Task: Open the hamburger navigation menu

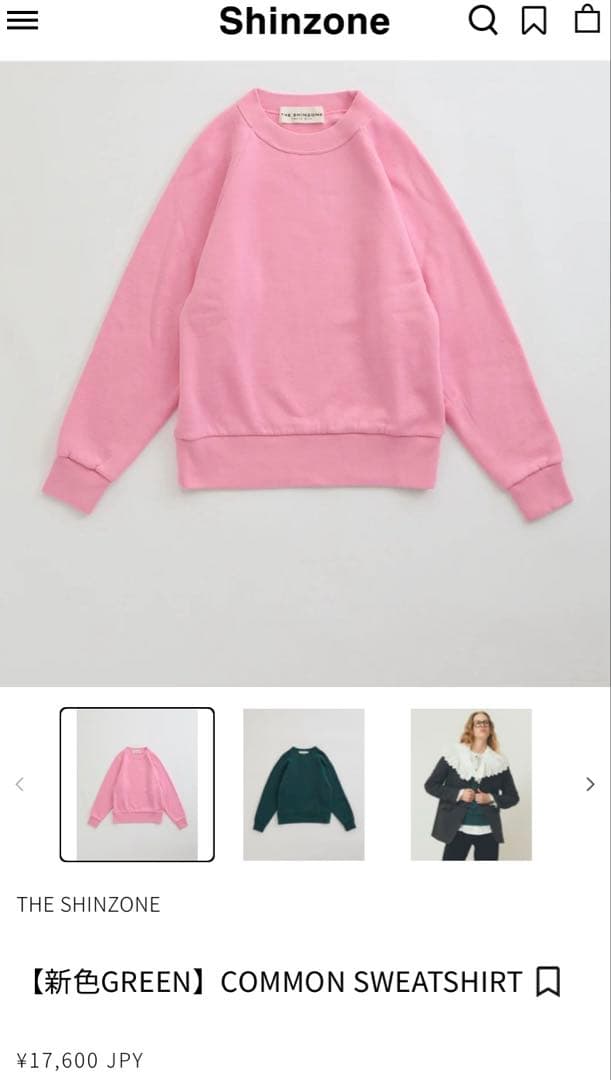Action: 22,21
